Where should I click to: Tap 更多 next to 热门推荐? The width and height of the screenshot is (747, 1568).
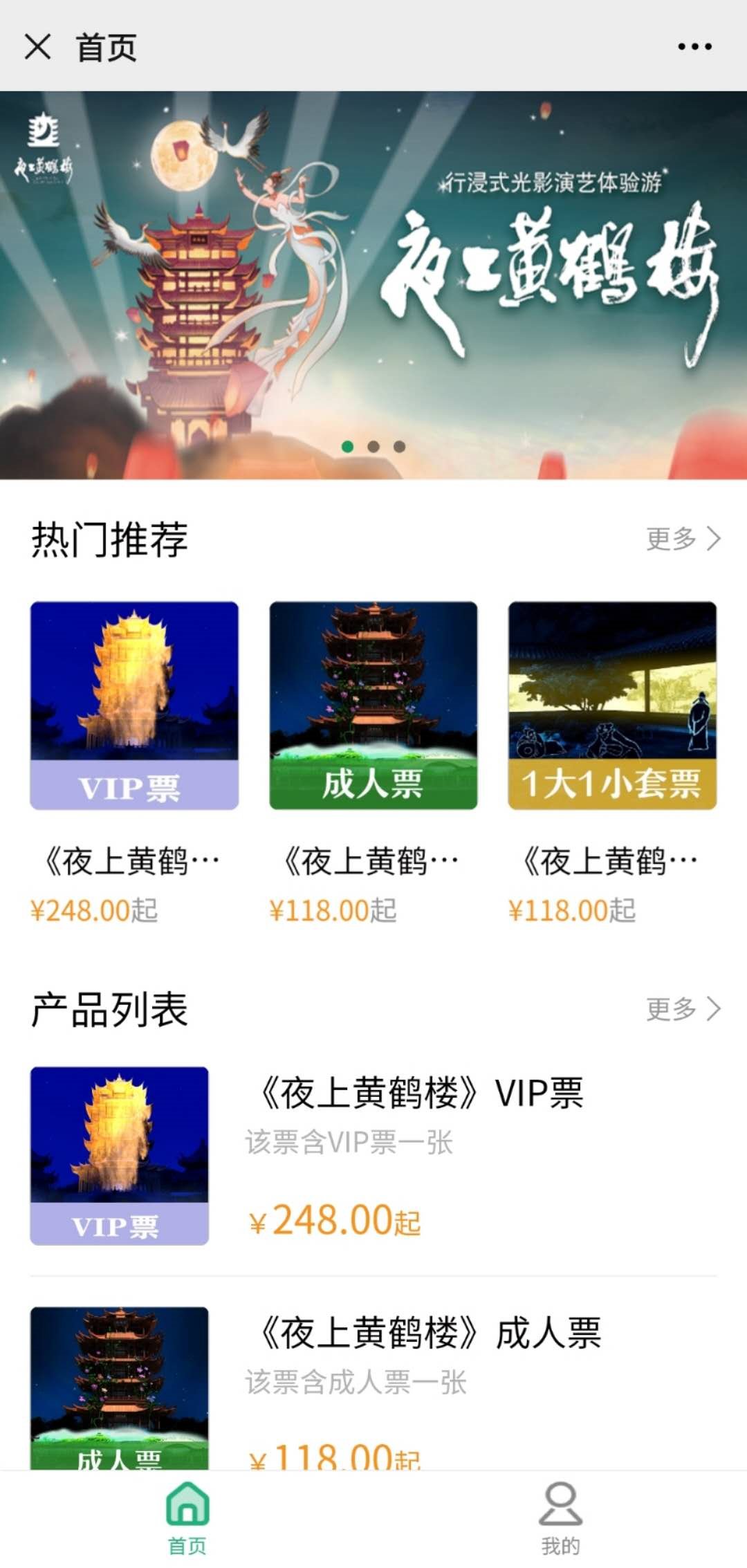coord(683,539)
